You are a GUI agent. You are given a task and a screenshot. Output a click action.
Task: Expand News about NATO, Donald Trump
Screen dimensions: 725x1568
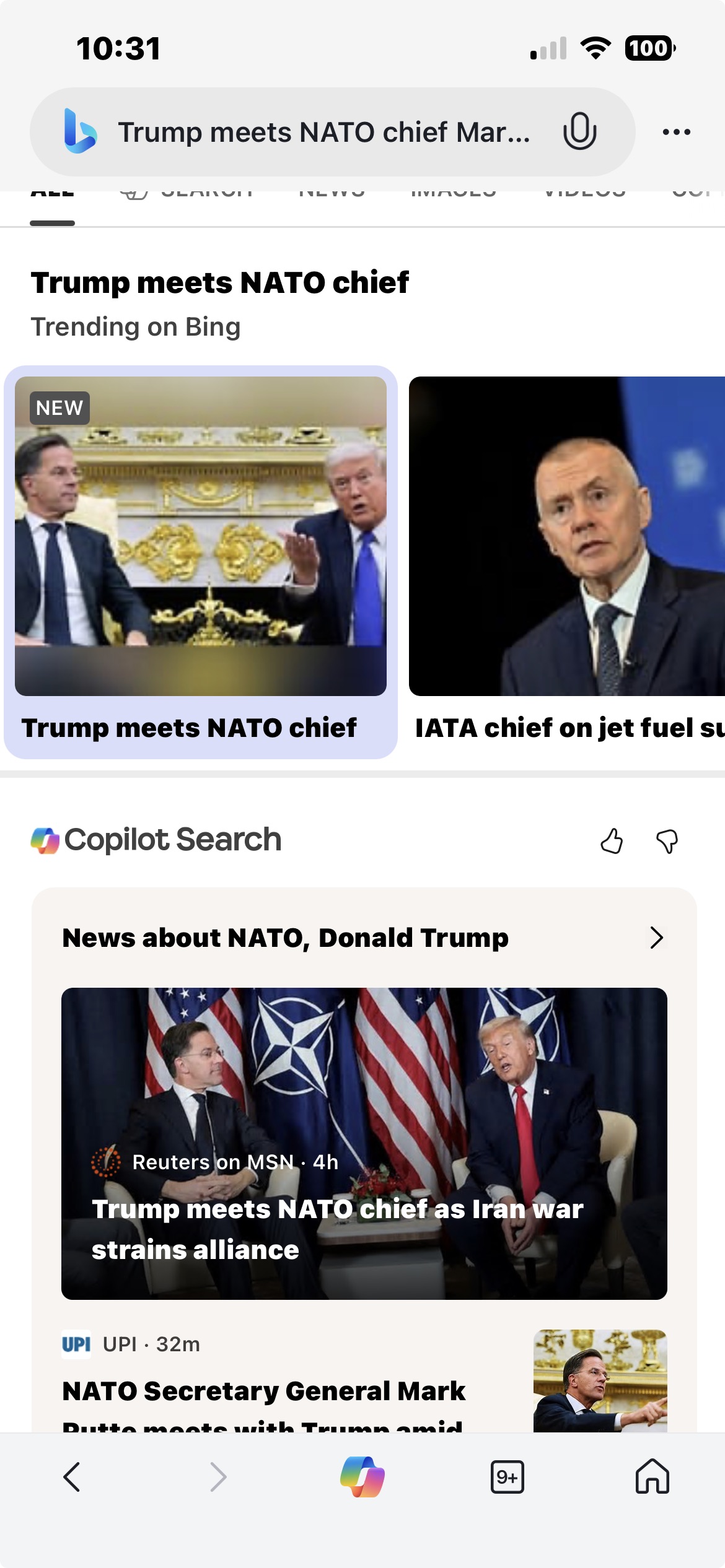tap(656, 938)
